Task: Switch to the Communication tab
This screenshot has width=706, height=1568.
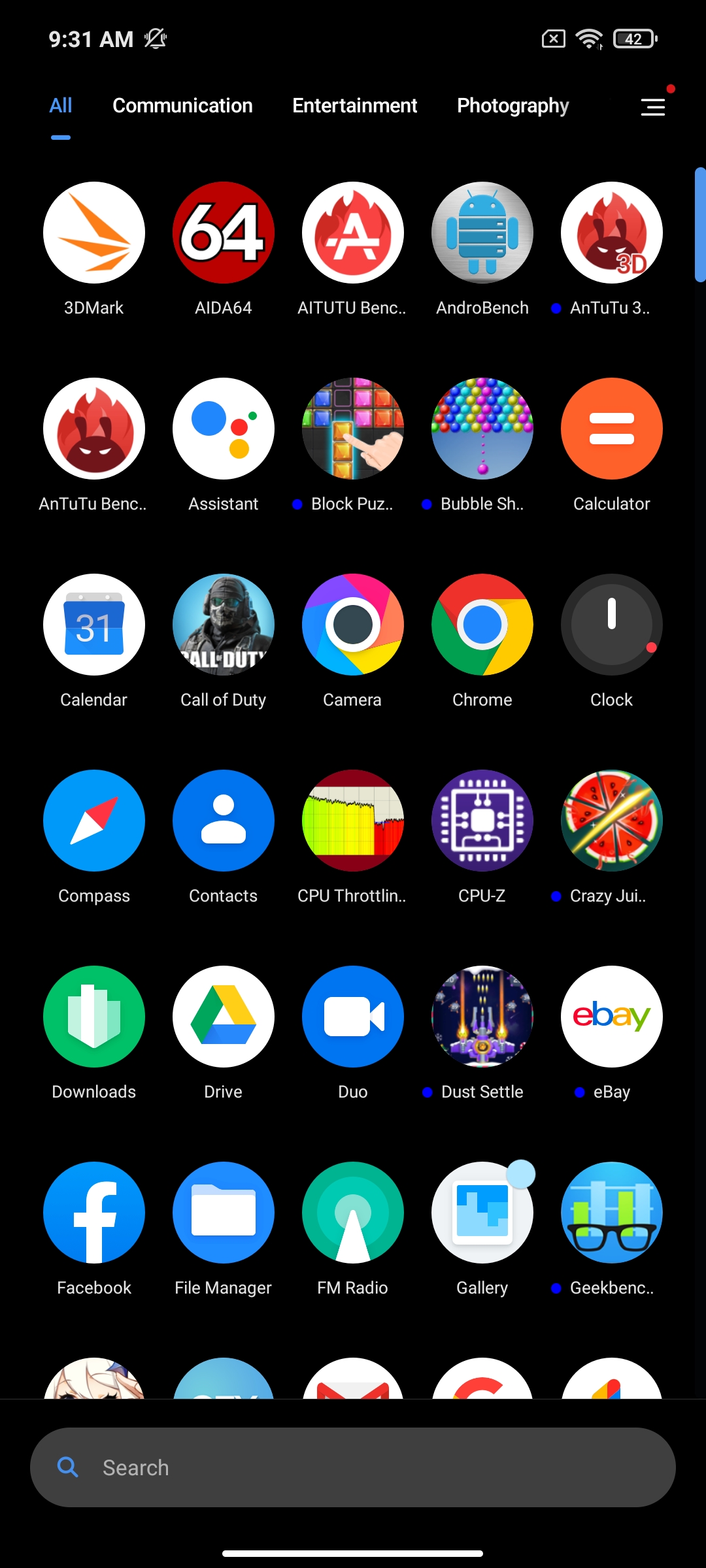Action: (x=182, y=106)
